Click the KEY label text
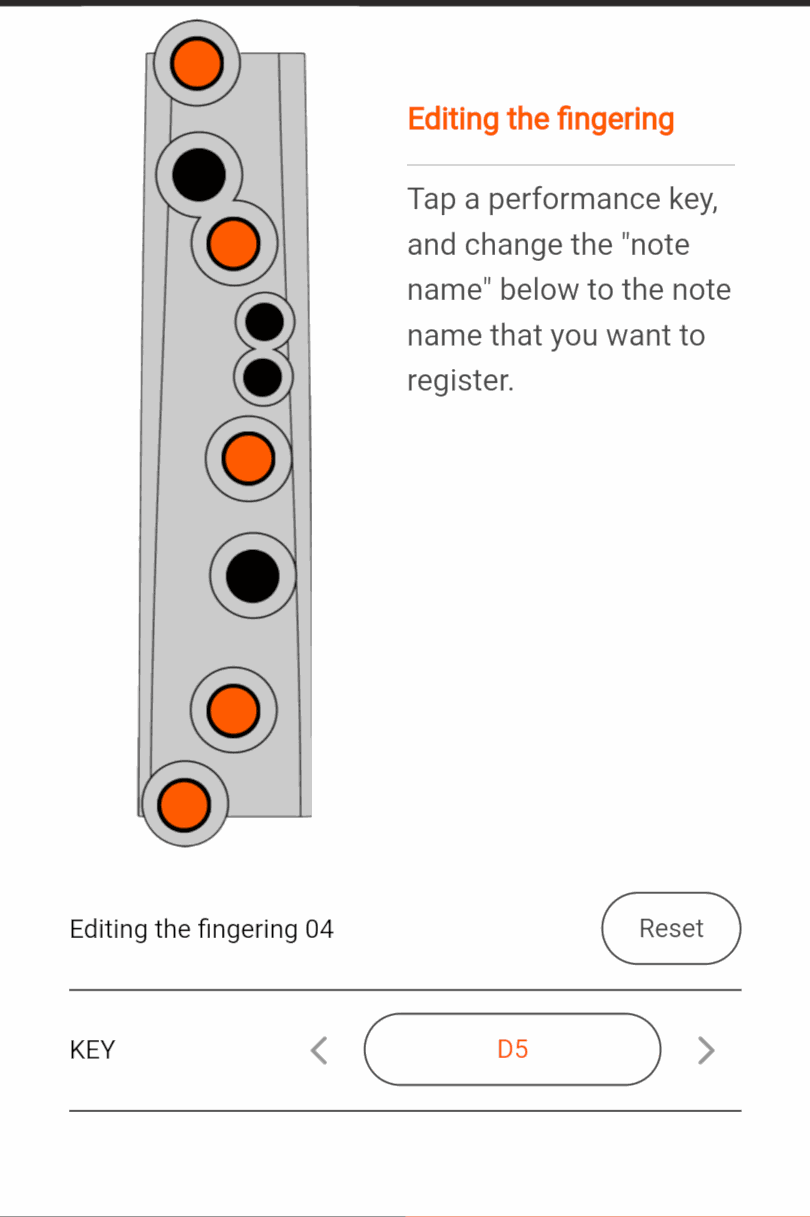The height and width of the screenshot is (1217, 810). (91, 1049)
